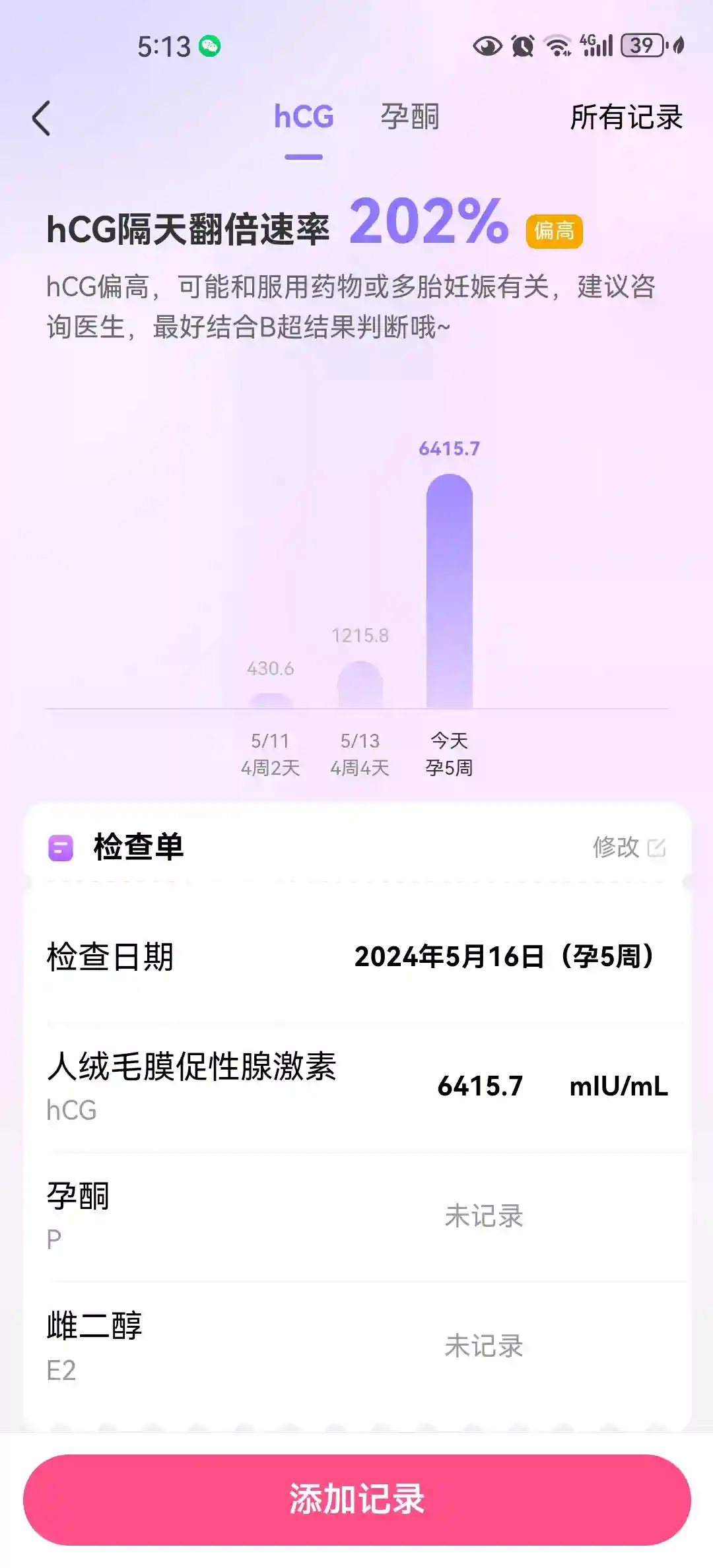This screenshot has height=1568, width=713.
Task: Tap 修改 to edit the 检查单
Action: [x=628, y=847]
